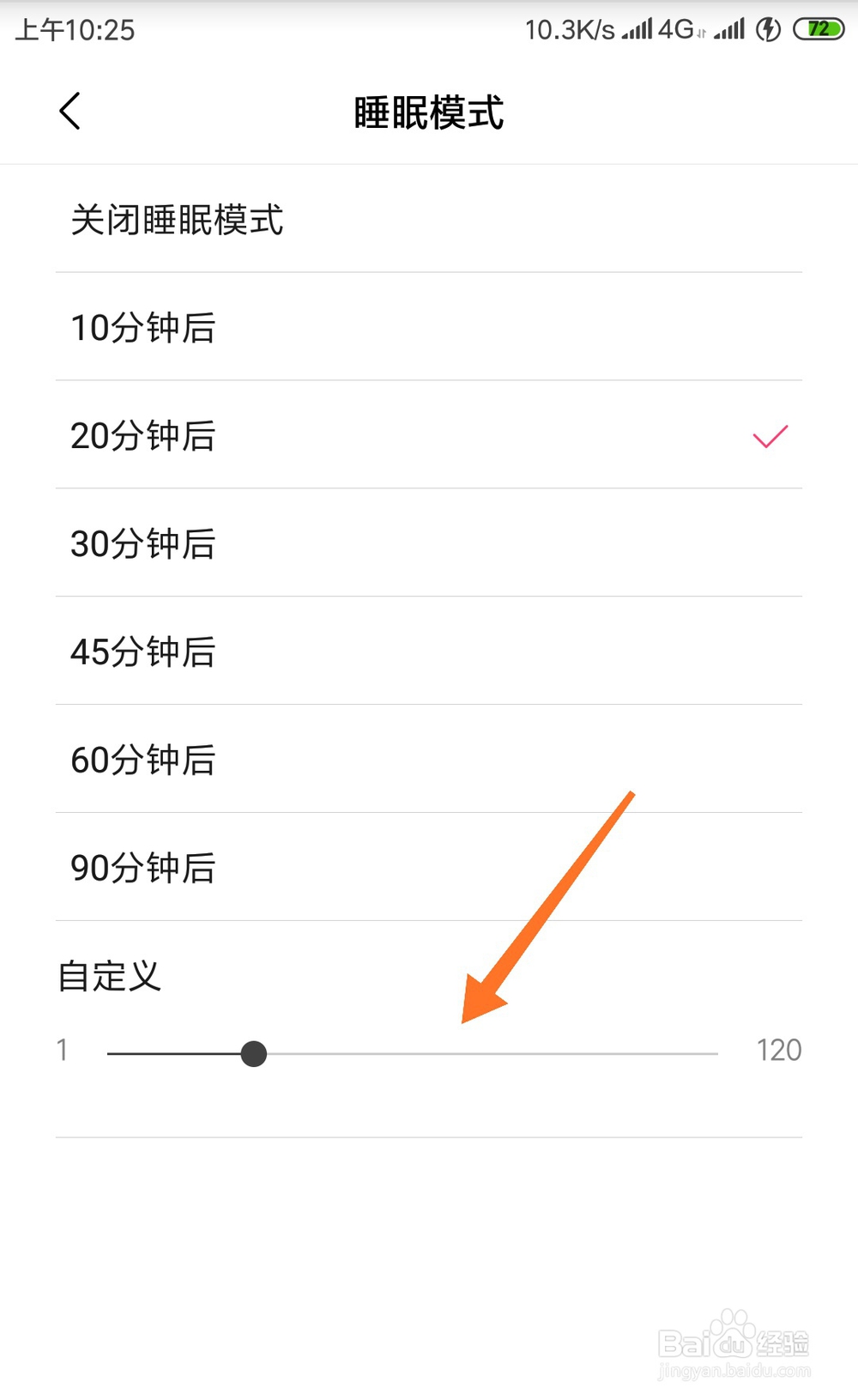
Task: Tap the battery indicator showing 72
Action: pos(820,28)
